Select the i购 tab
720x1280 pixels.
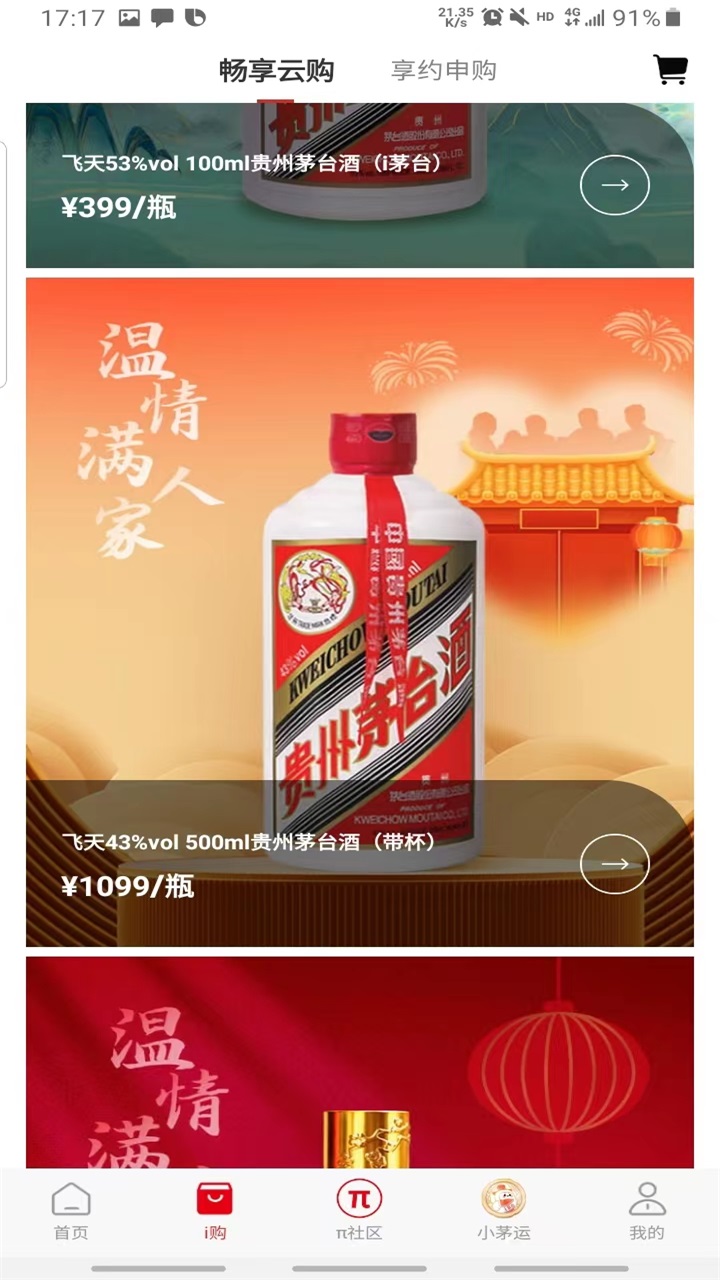214,1210
